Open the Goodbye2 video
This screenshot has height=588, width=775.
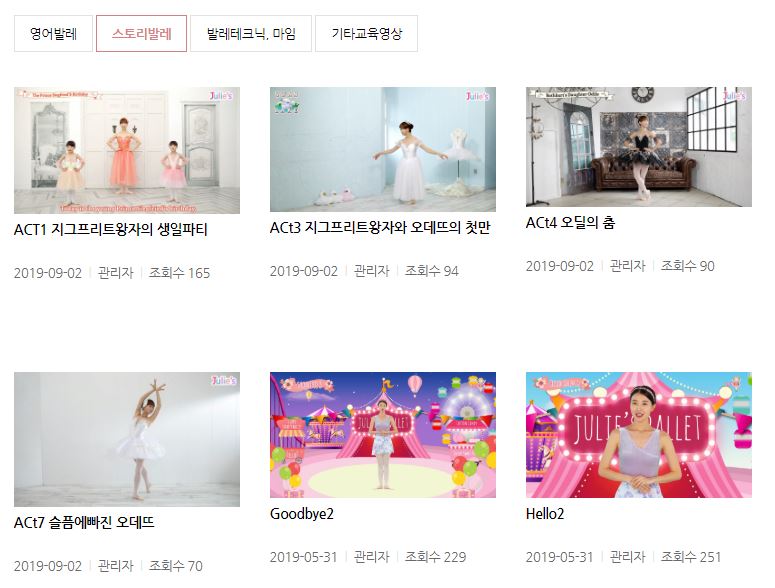382,435
